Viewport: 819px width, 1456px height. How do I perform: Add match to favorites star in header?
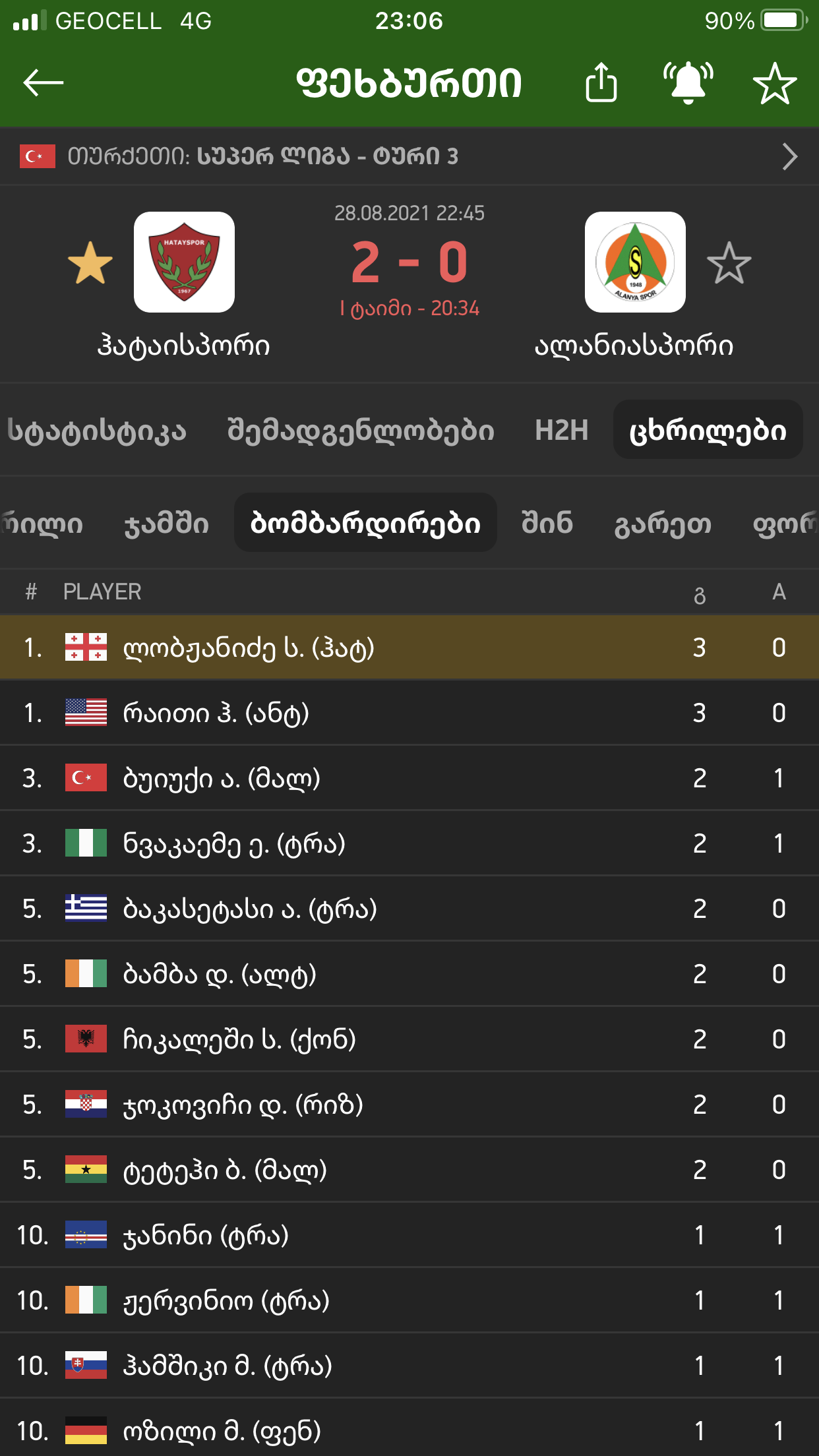click(x=774, y=84)
